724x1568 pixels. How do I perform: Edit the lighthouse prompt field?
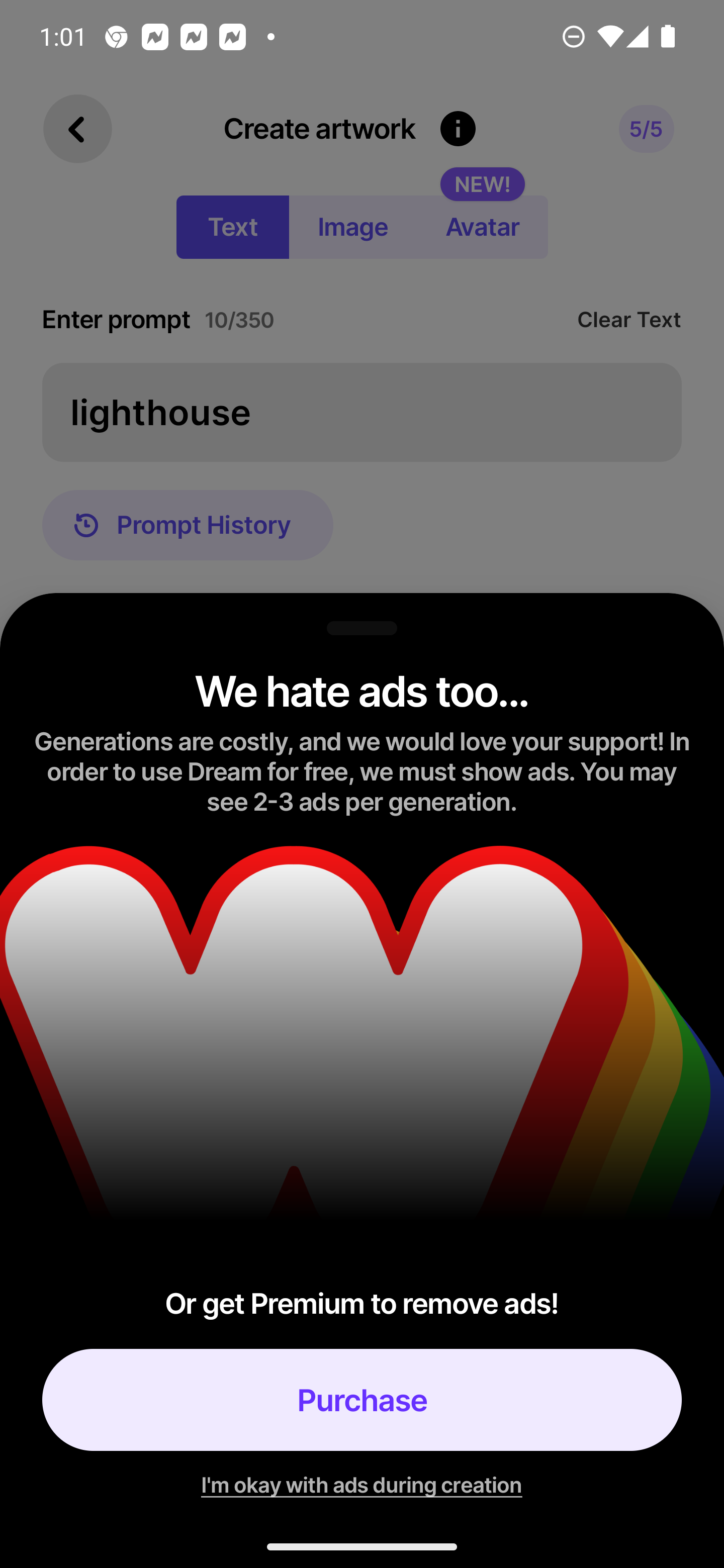coord(361,412)
